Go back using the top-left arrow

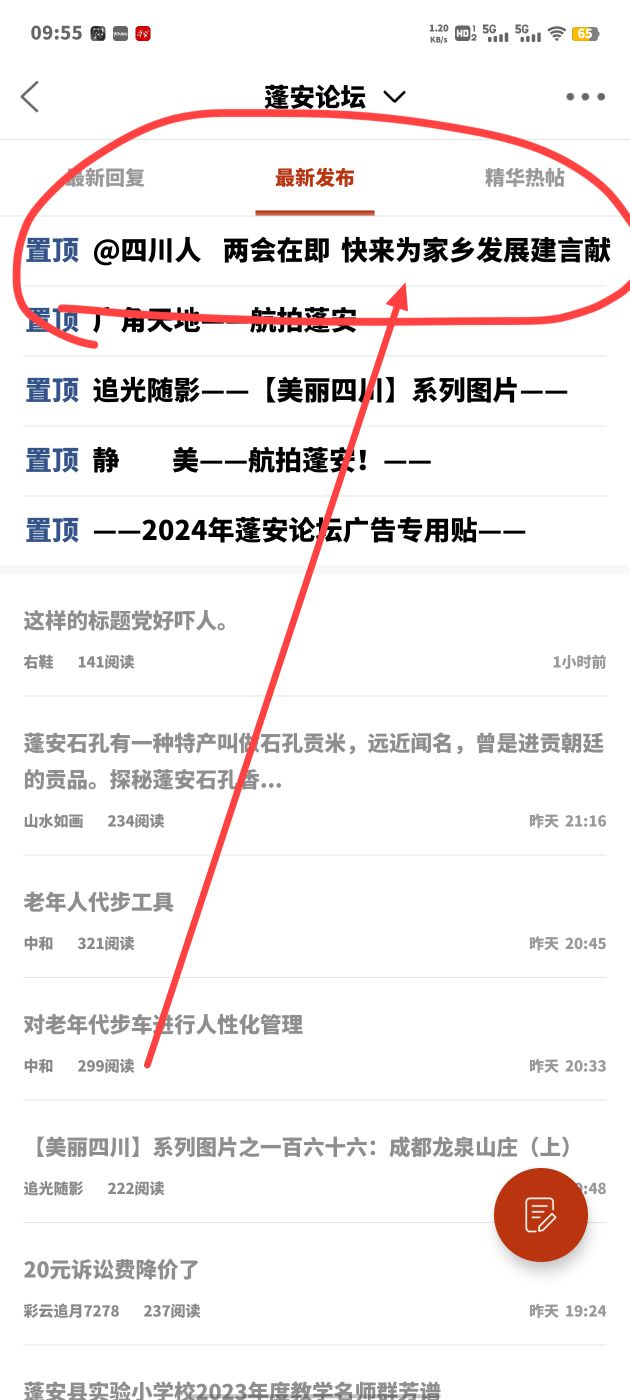click(30, 97)
